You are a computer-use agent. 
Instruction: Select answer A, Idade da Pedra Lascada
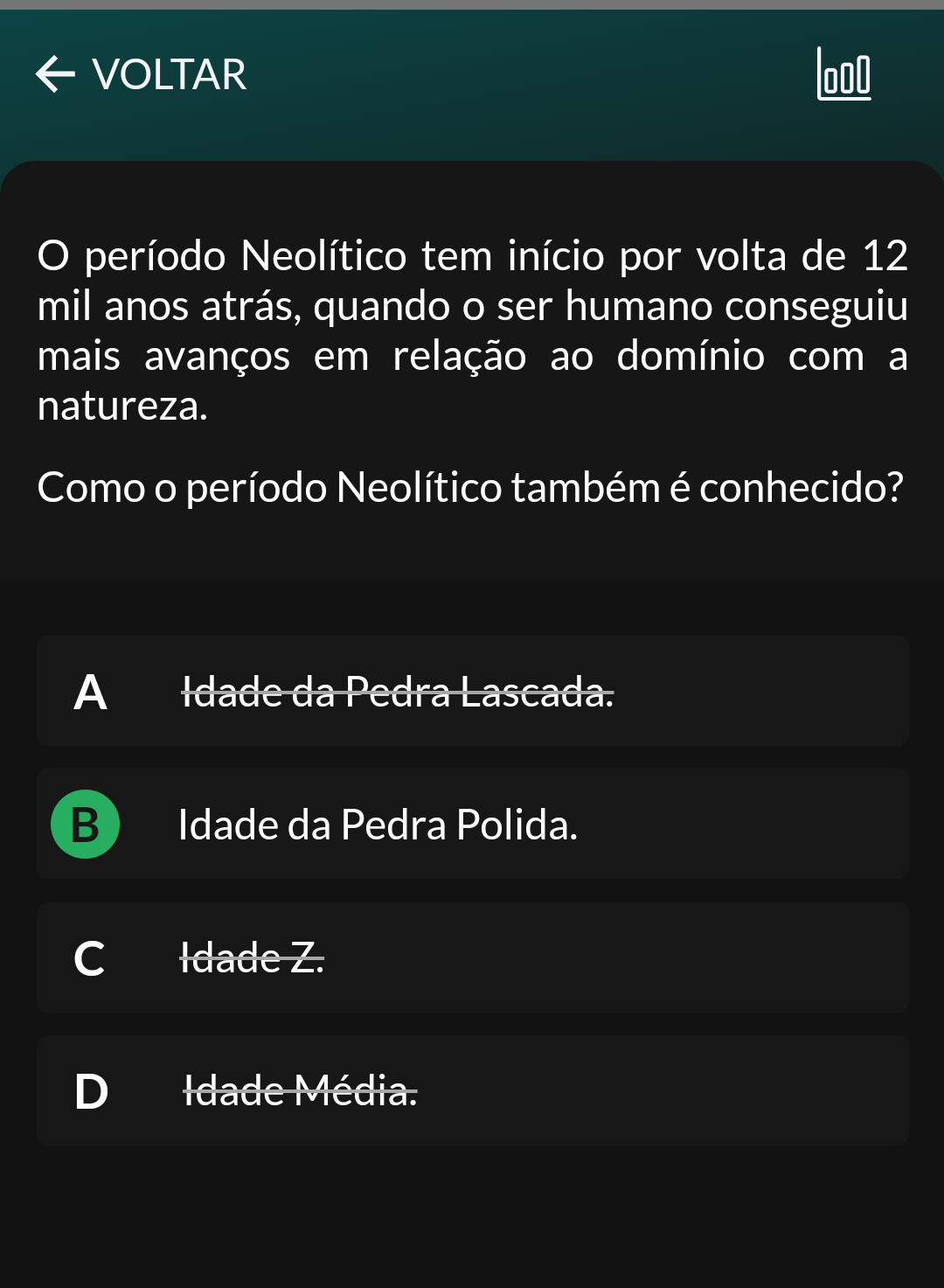472,692
